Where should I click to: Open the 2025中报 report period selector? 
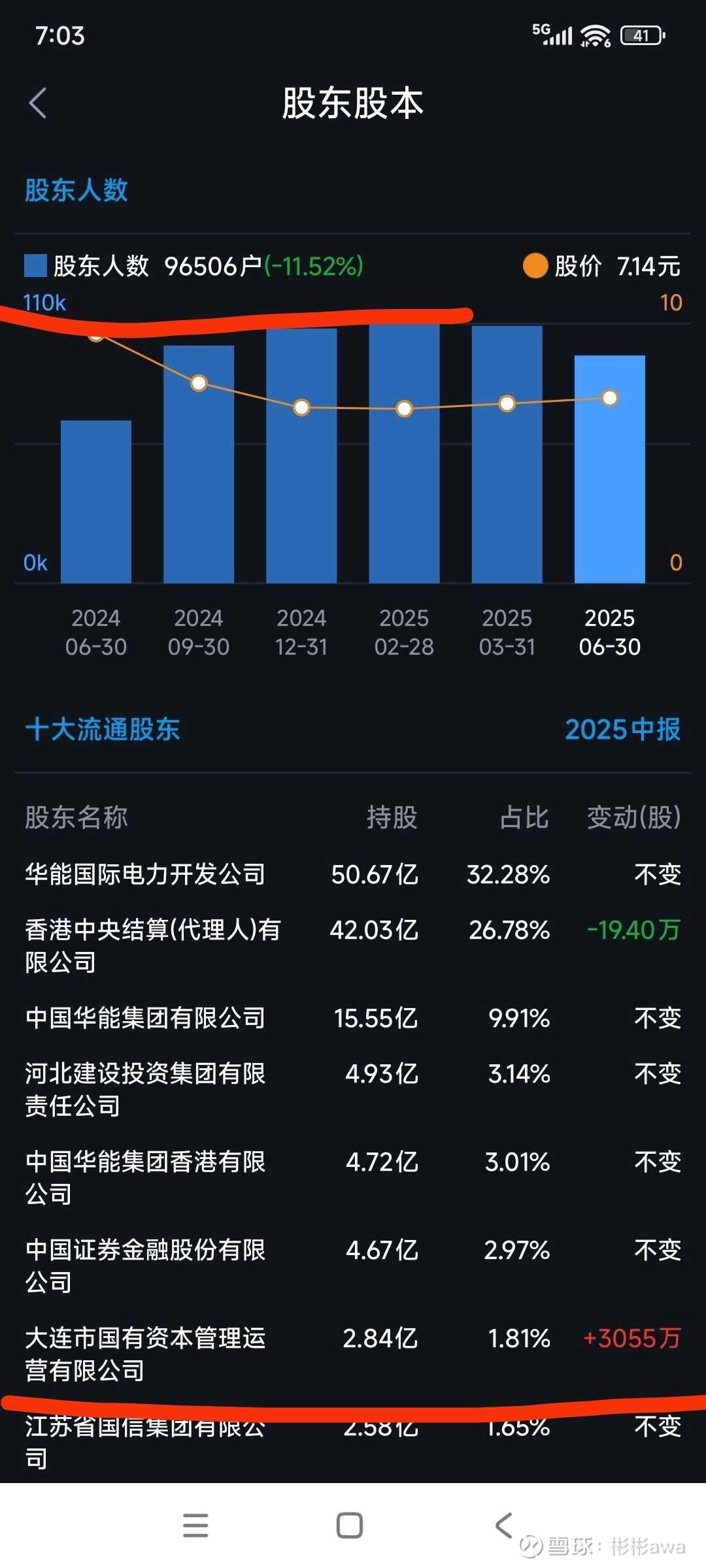[622, 729]
